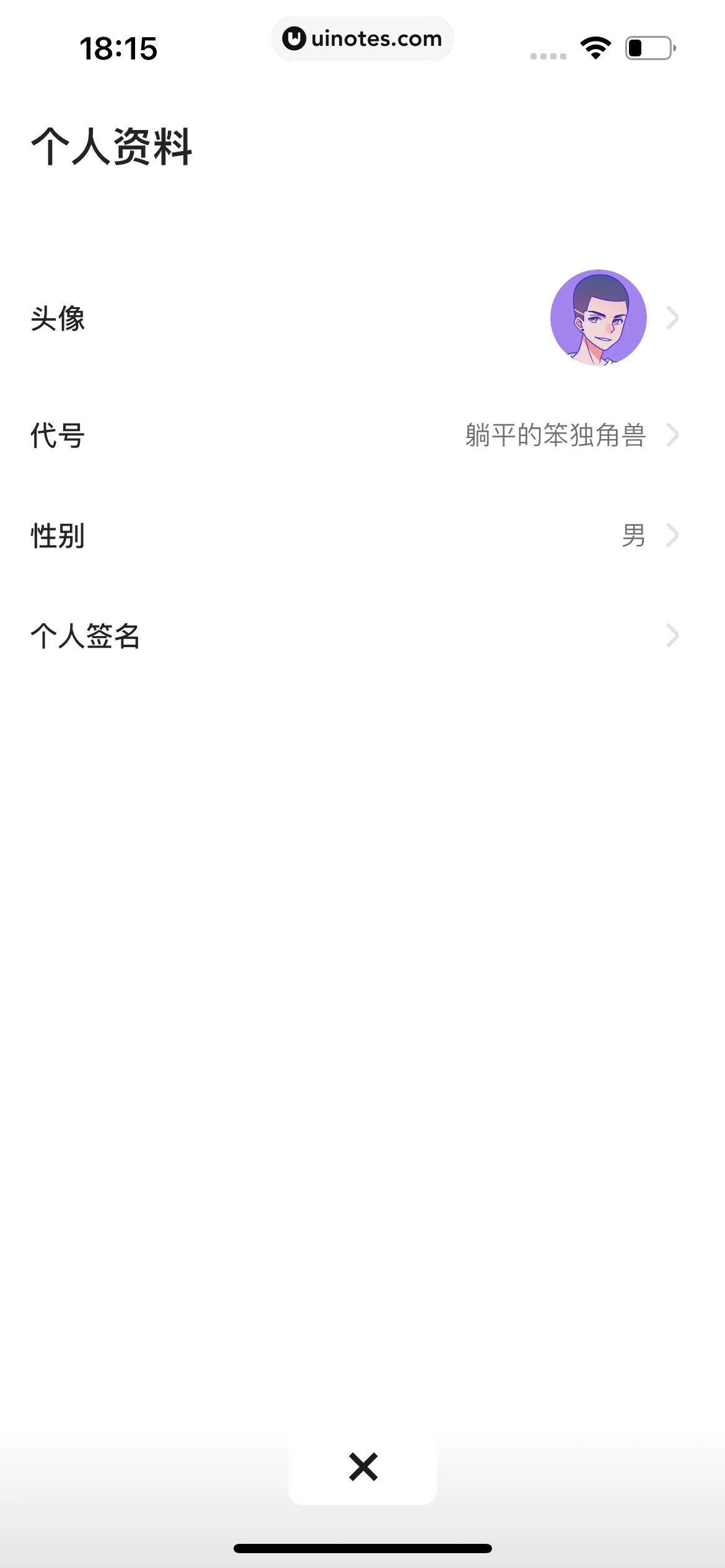Screen dimensions: 725x1568
Task: Open the 代号 editing via its chevron
Action: (x=672, y=435)
